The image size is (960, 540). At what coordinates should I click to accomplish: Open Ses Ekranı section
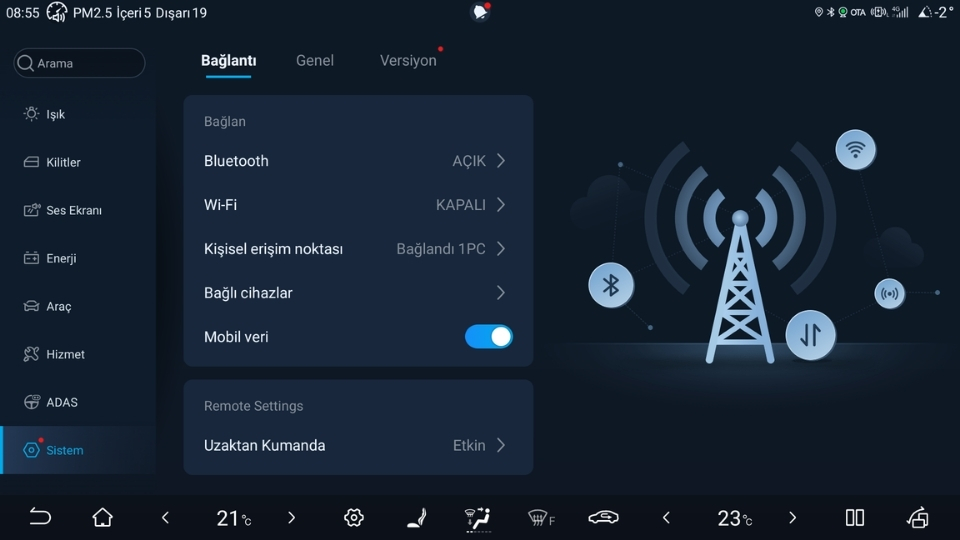(72, 210)
